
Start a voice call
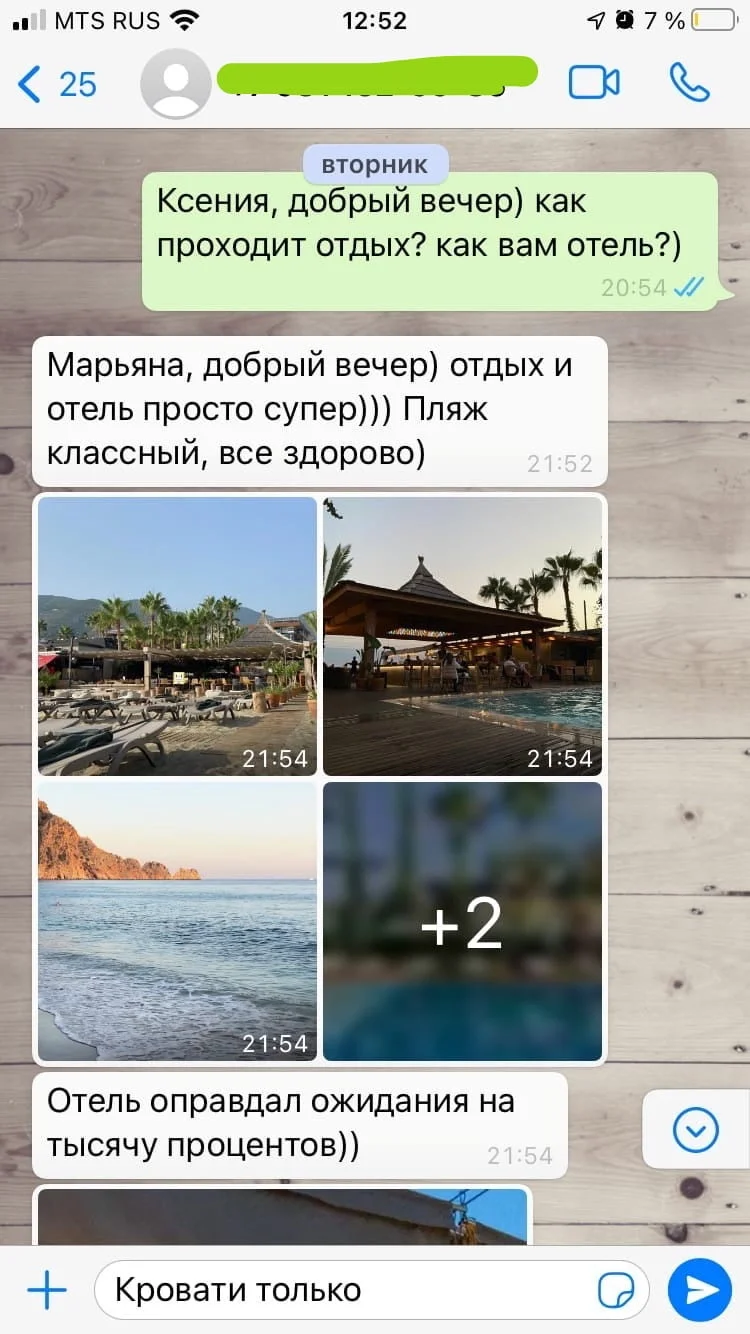point(689,83)
